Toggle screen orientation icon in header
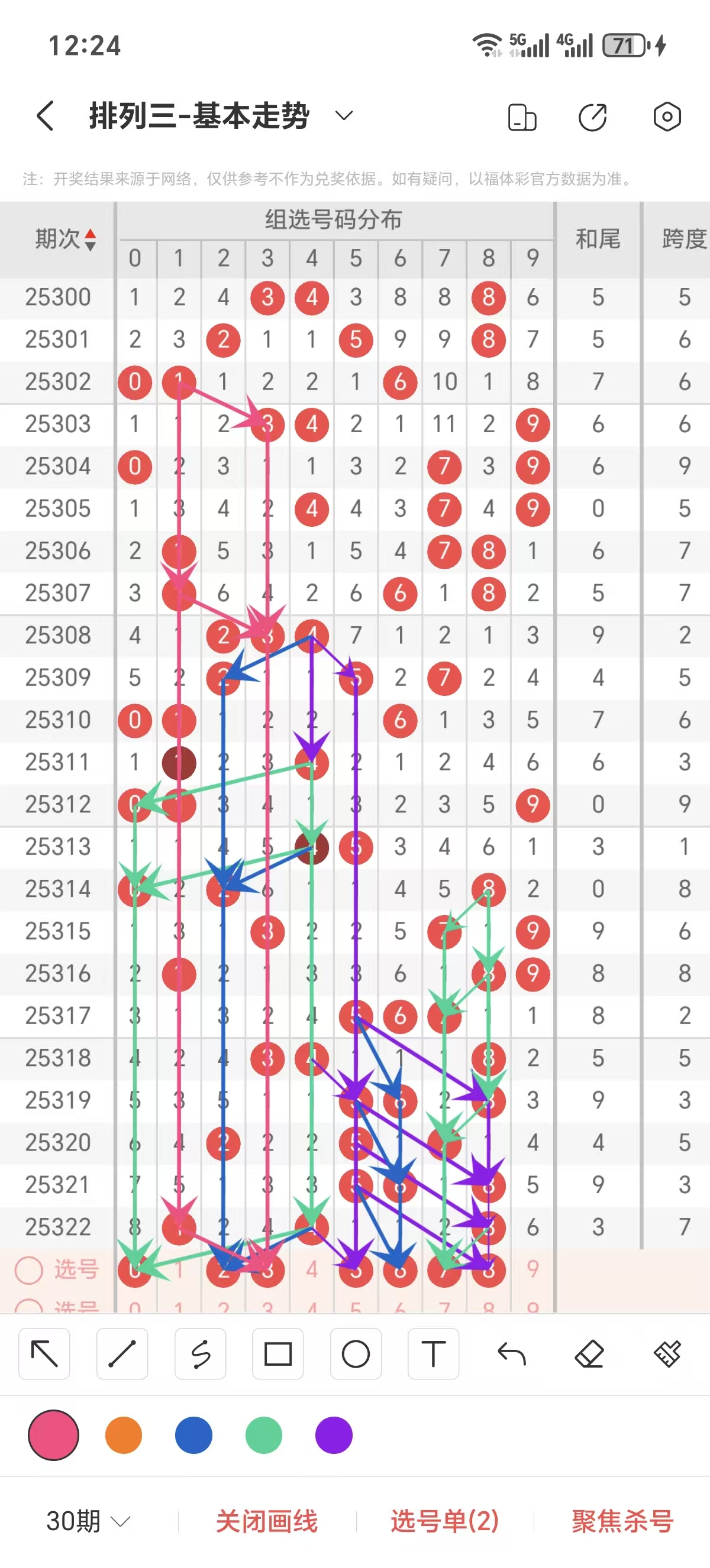This screenshot has width=710, height=1568. (522, 117)
